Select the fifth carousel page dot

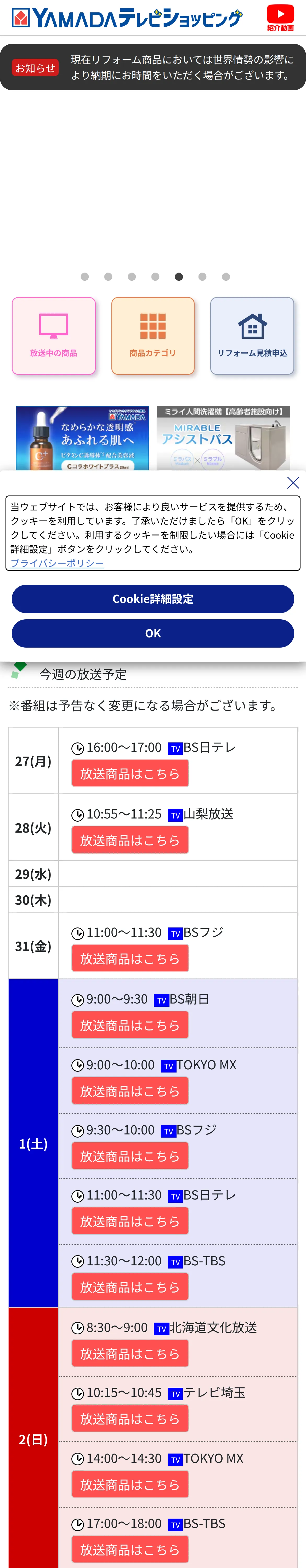tap(179, 277)
